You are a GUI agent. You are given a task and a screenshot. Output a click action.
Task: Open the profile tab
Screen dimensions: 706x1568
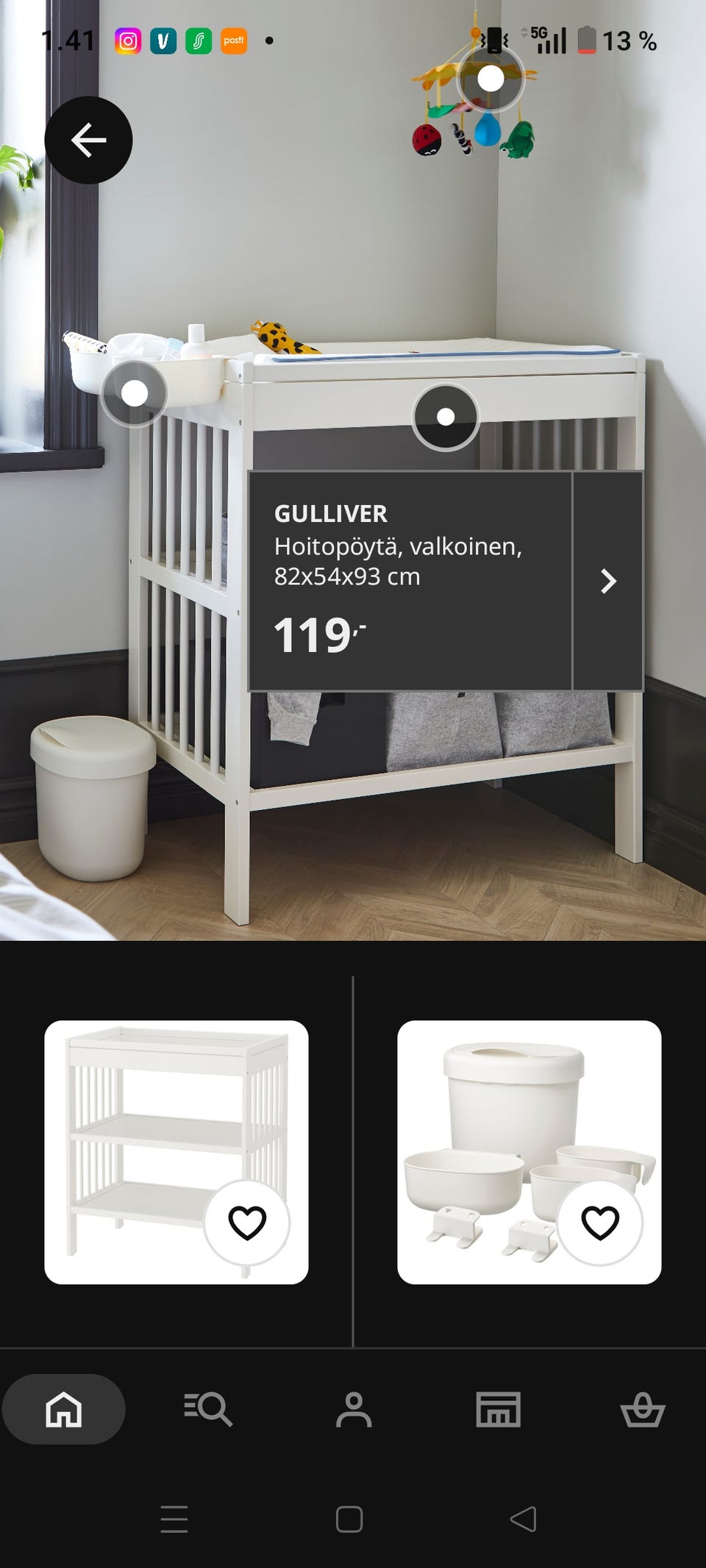354,1409
